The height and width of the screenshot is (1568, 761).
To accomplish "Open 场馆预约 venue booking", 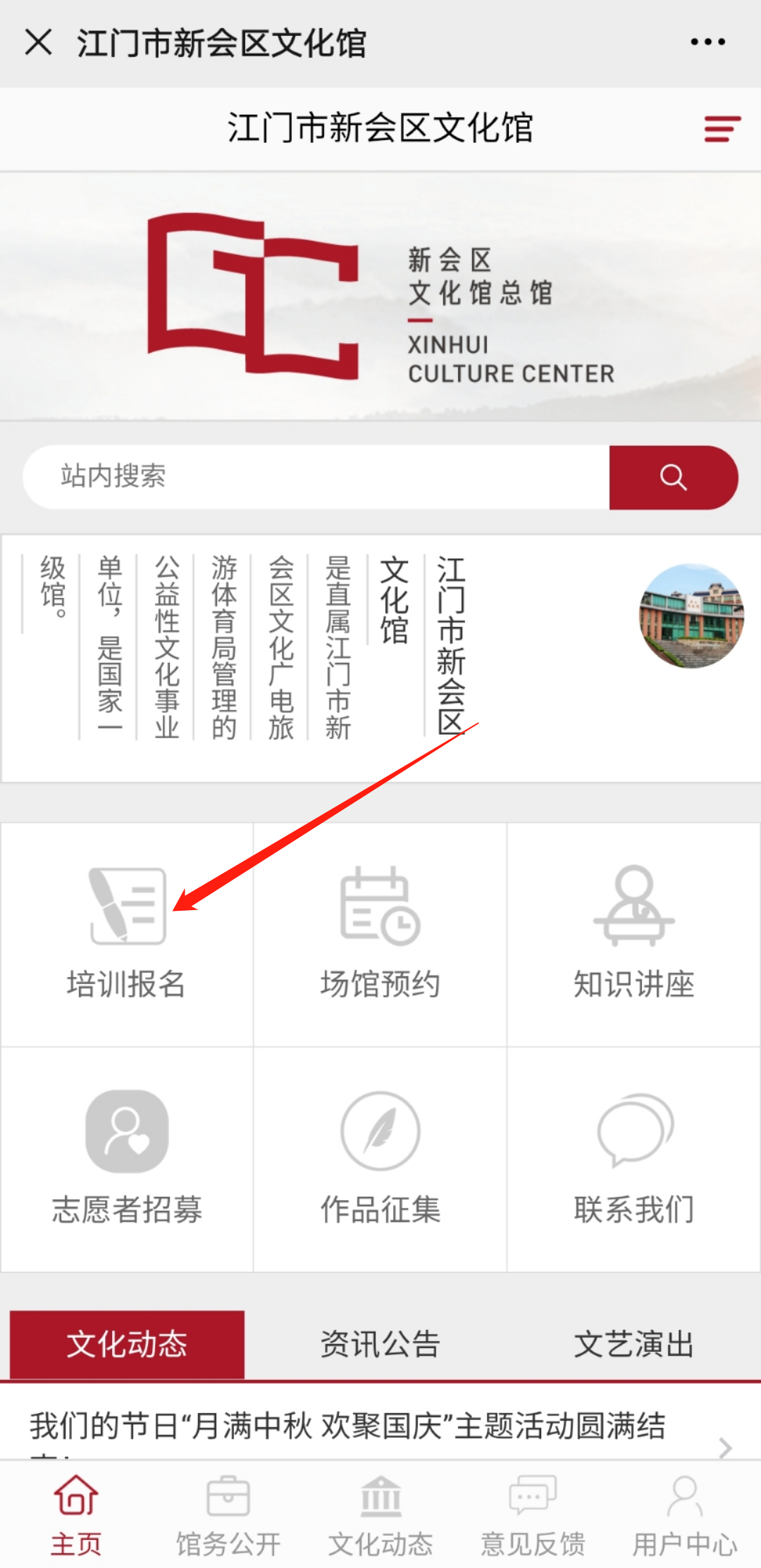I will [x=380, y=933].
